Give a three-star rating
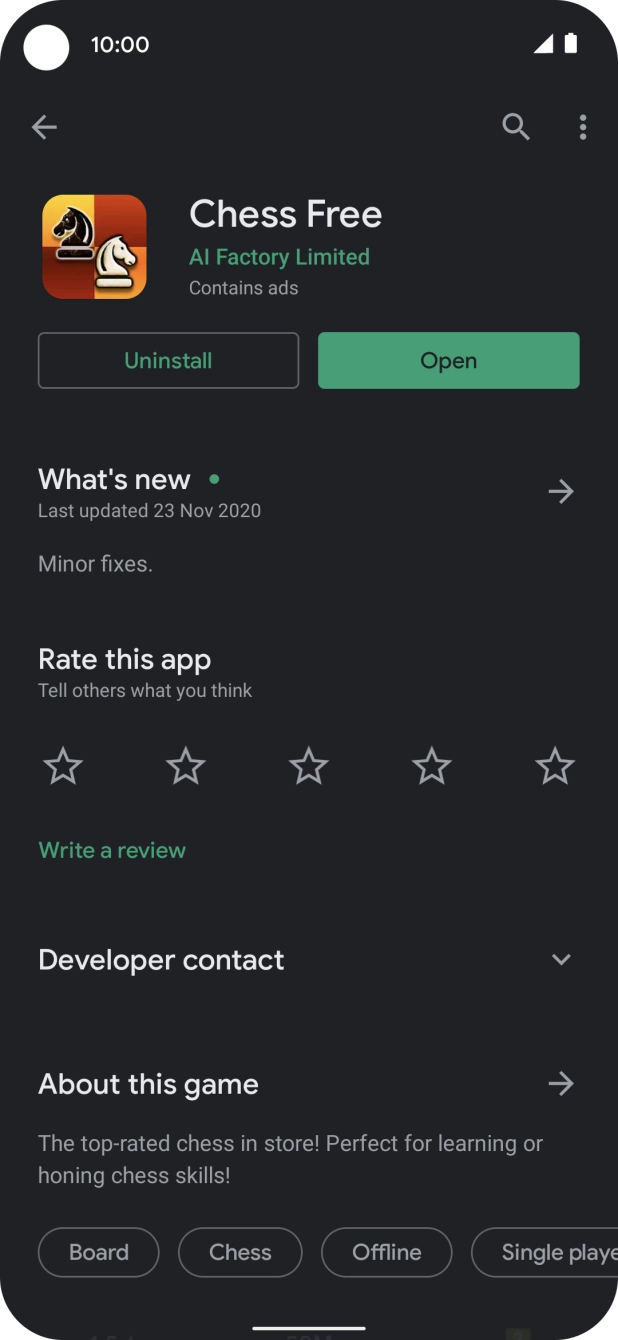This screenshot has height=1340, width=618. [x=309, y=767]
